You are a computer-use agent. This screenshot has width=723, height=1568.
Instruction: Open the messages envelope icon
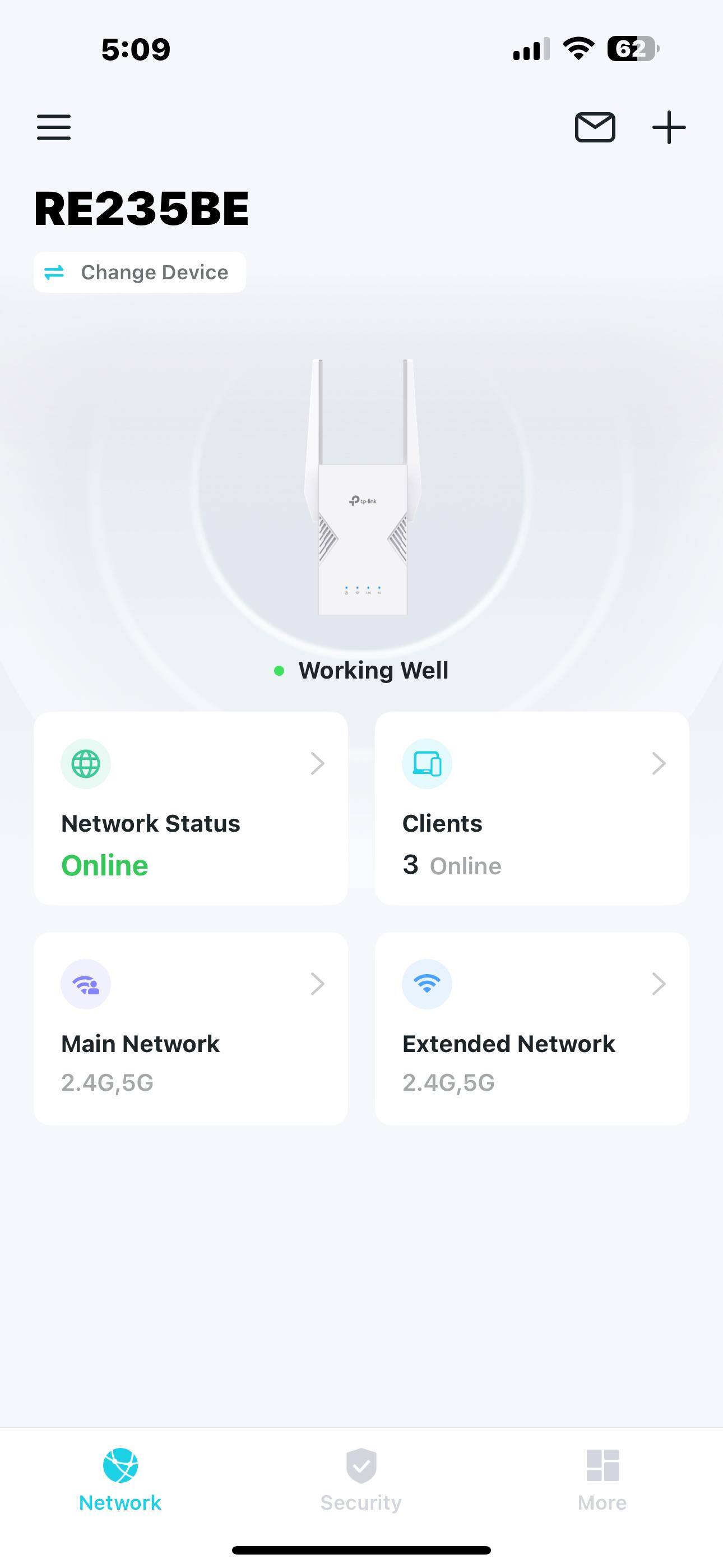[x=595, y=127]
